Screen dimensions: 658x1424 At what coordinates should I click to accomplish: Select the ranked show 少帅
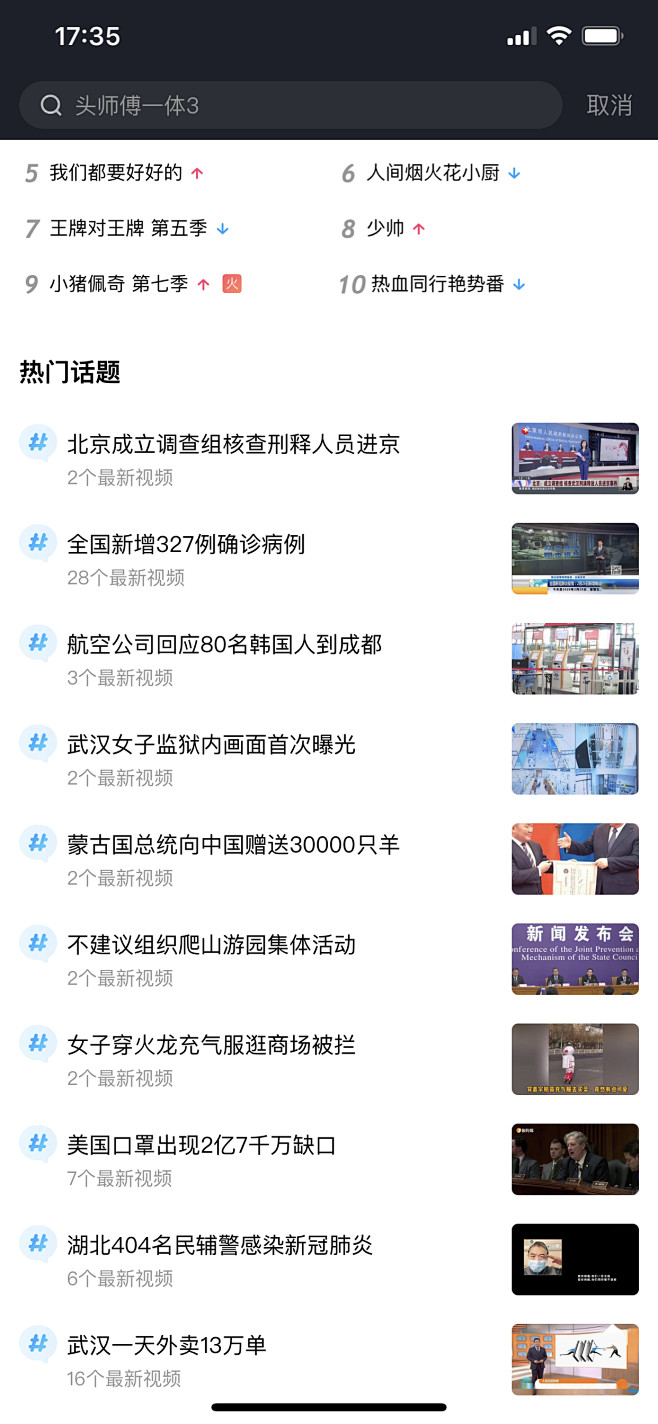coord(385,228)
